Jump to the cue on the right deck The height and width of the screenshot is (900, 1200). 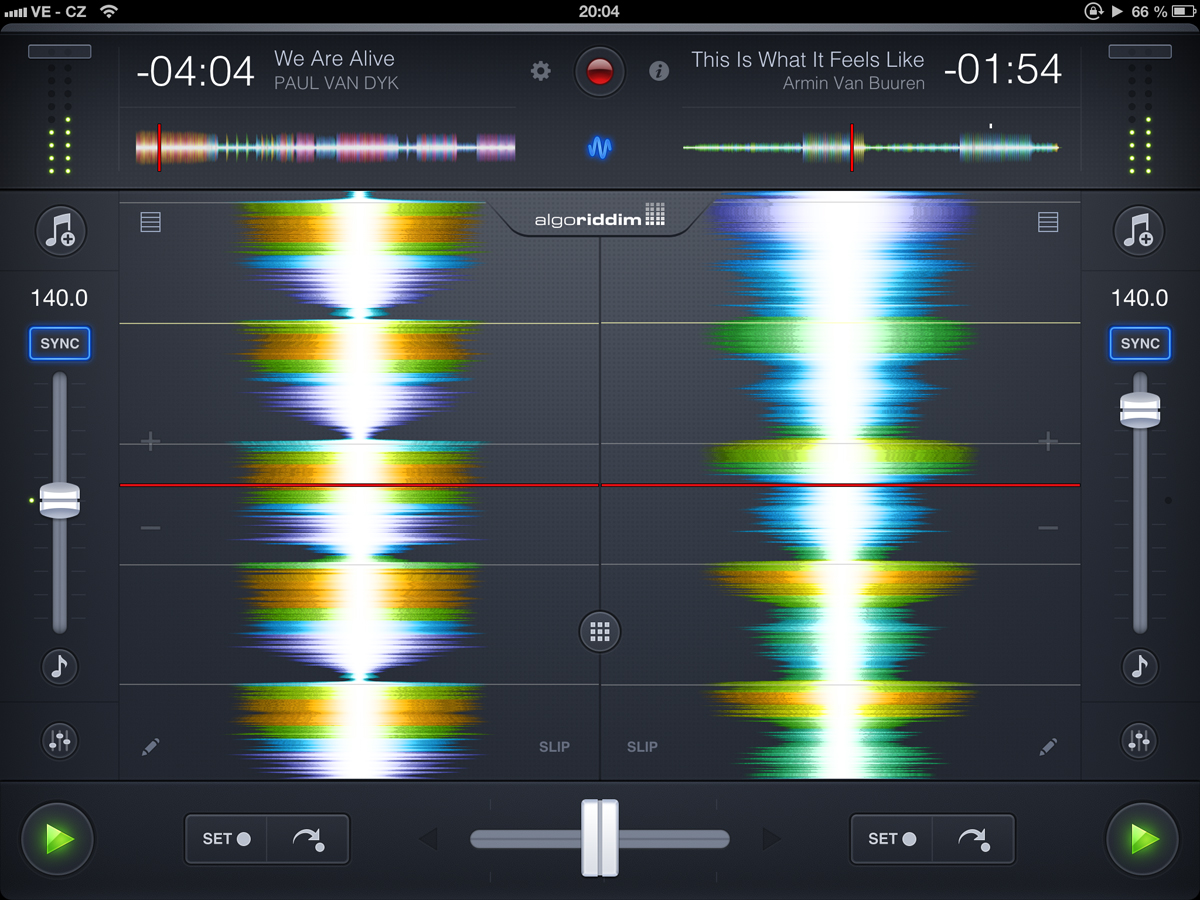tap(974, 839)
